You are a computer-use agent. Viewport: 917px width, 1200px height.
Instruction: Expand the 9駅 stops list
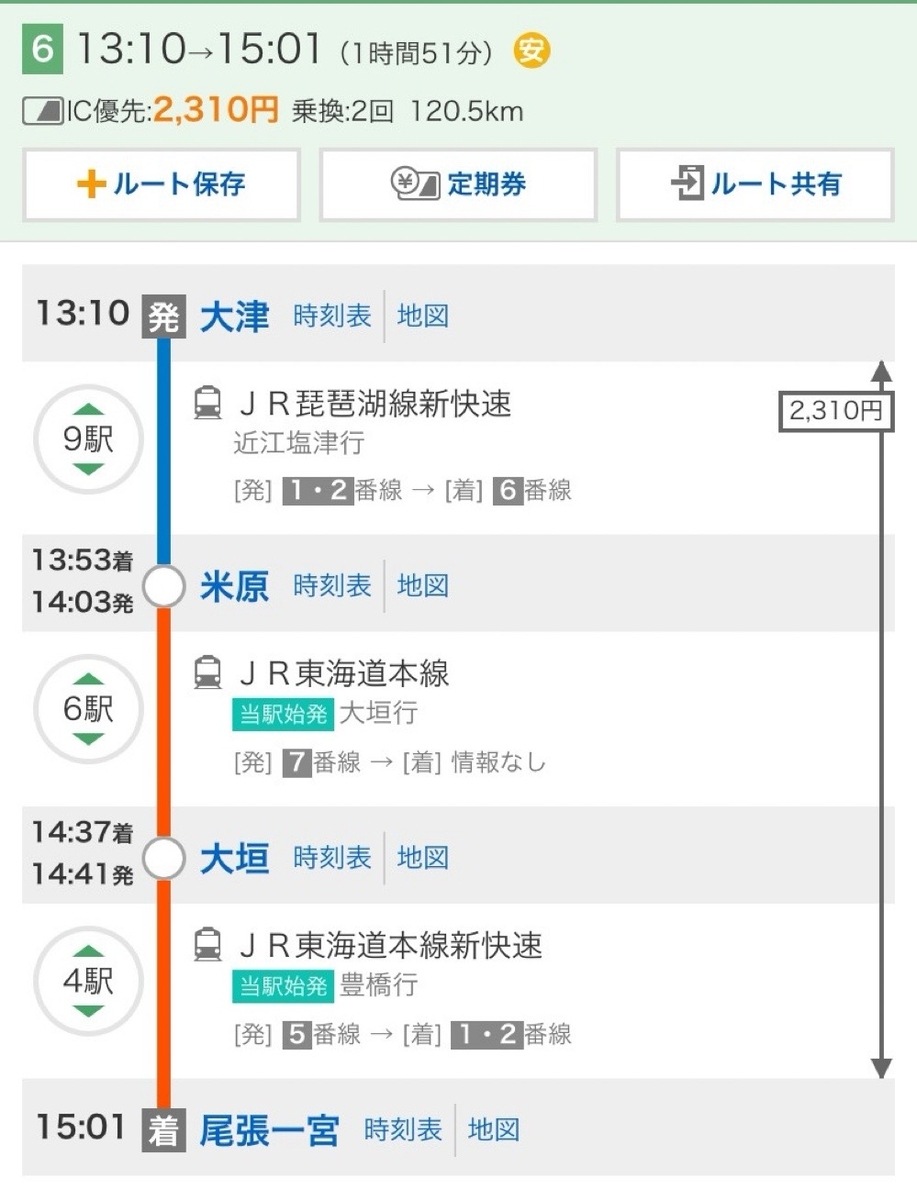coord(89,439)
